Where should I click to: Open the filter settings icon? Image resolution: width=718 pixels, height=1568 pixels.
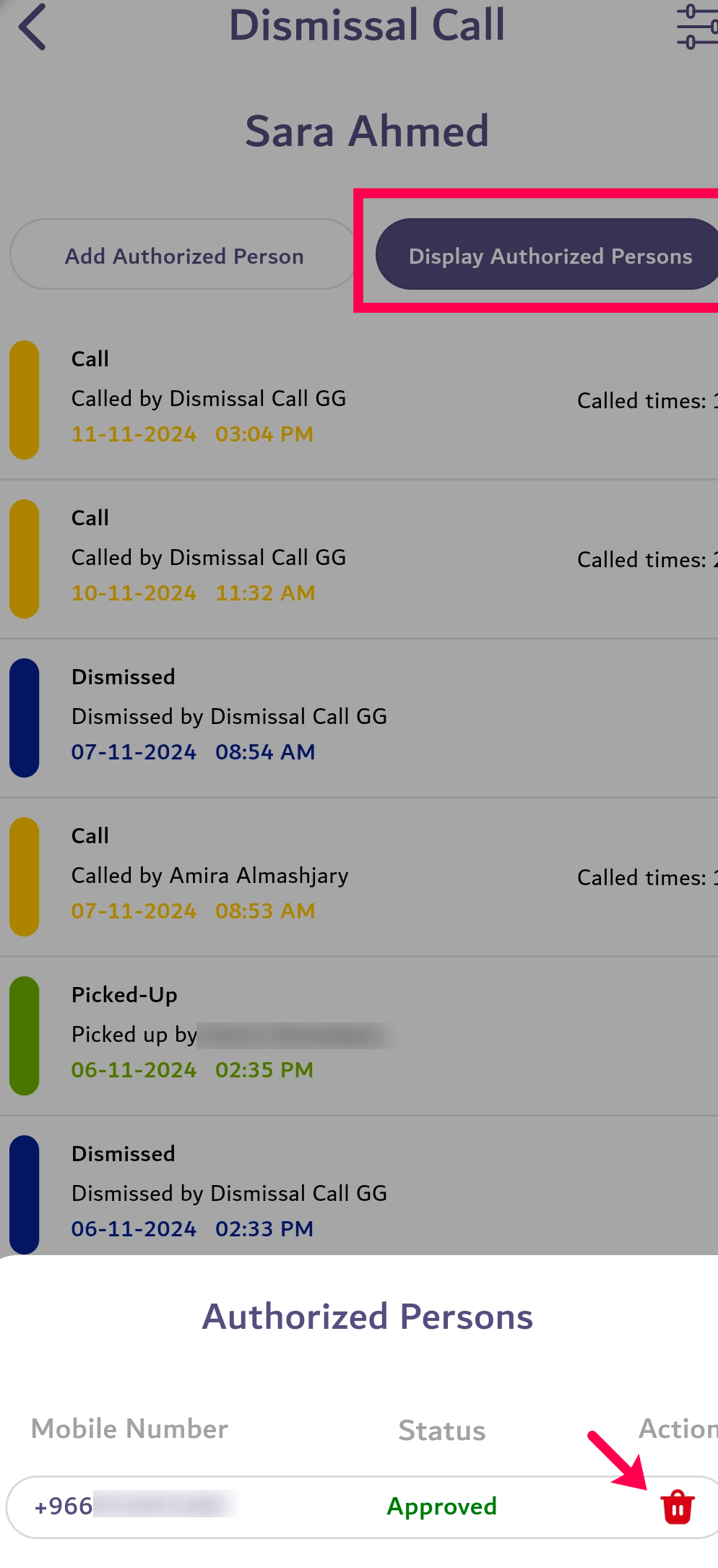[696, 27]
